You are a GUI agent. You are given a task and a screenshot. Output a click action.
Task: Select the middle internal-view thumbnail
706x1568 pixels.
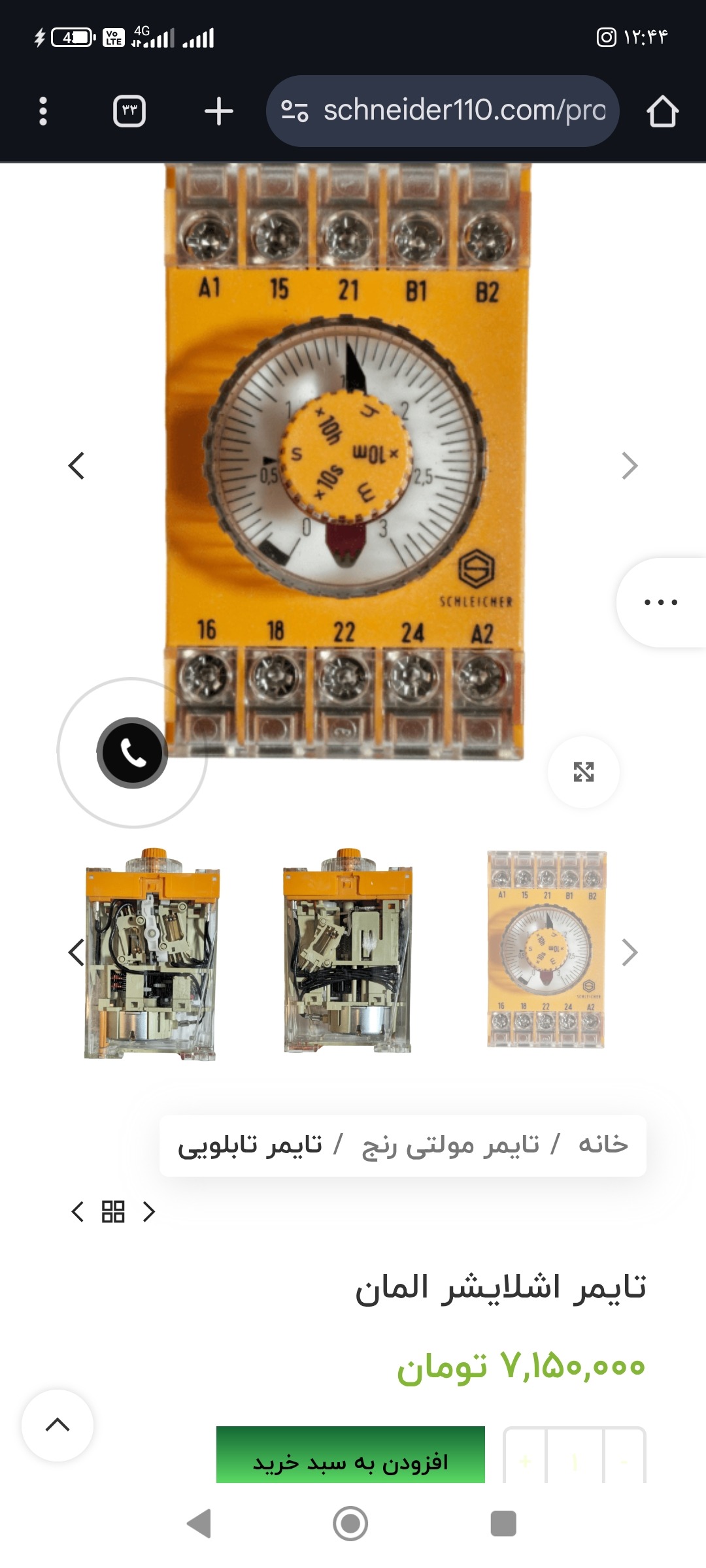point(348,951)
